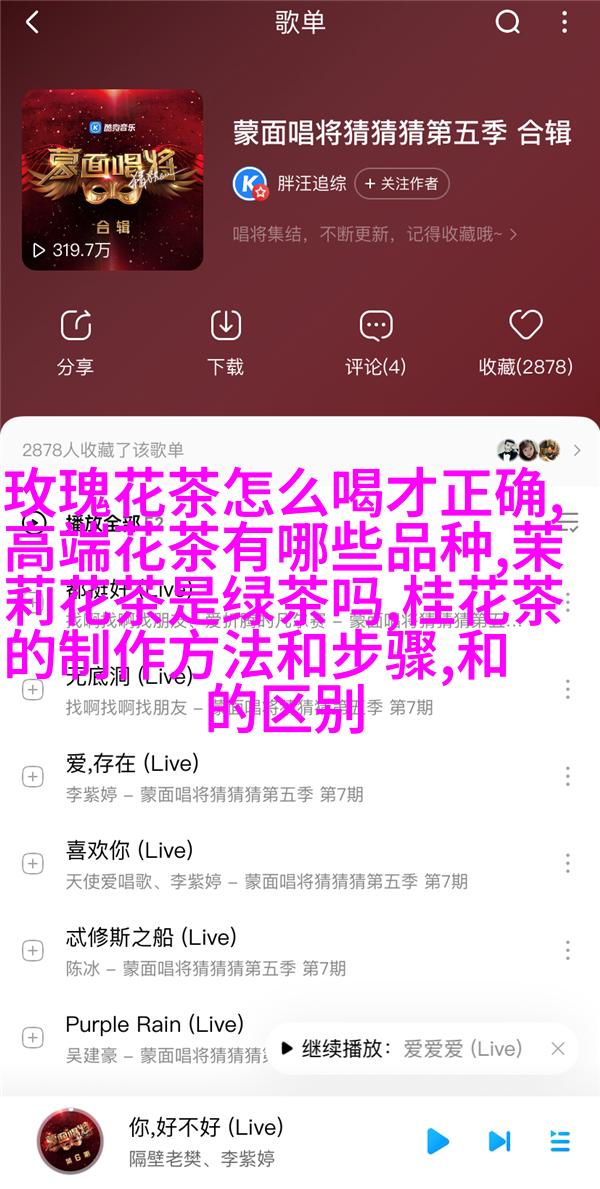
Task: Open more options for 喜欢你 (Live)
Action: 567,863
